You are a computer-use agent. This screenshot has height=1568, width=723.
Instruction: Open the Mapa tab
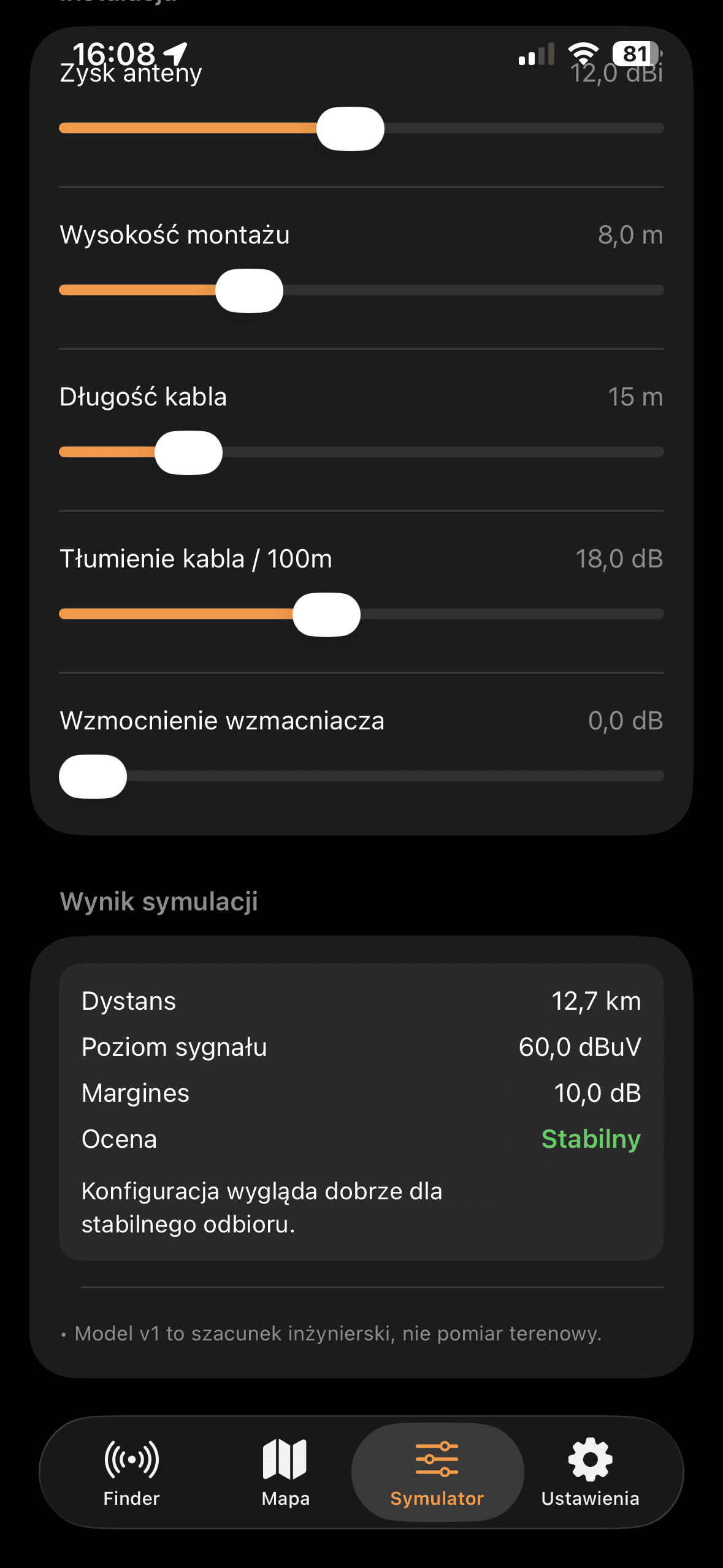pos(285,1472)
